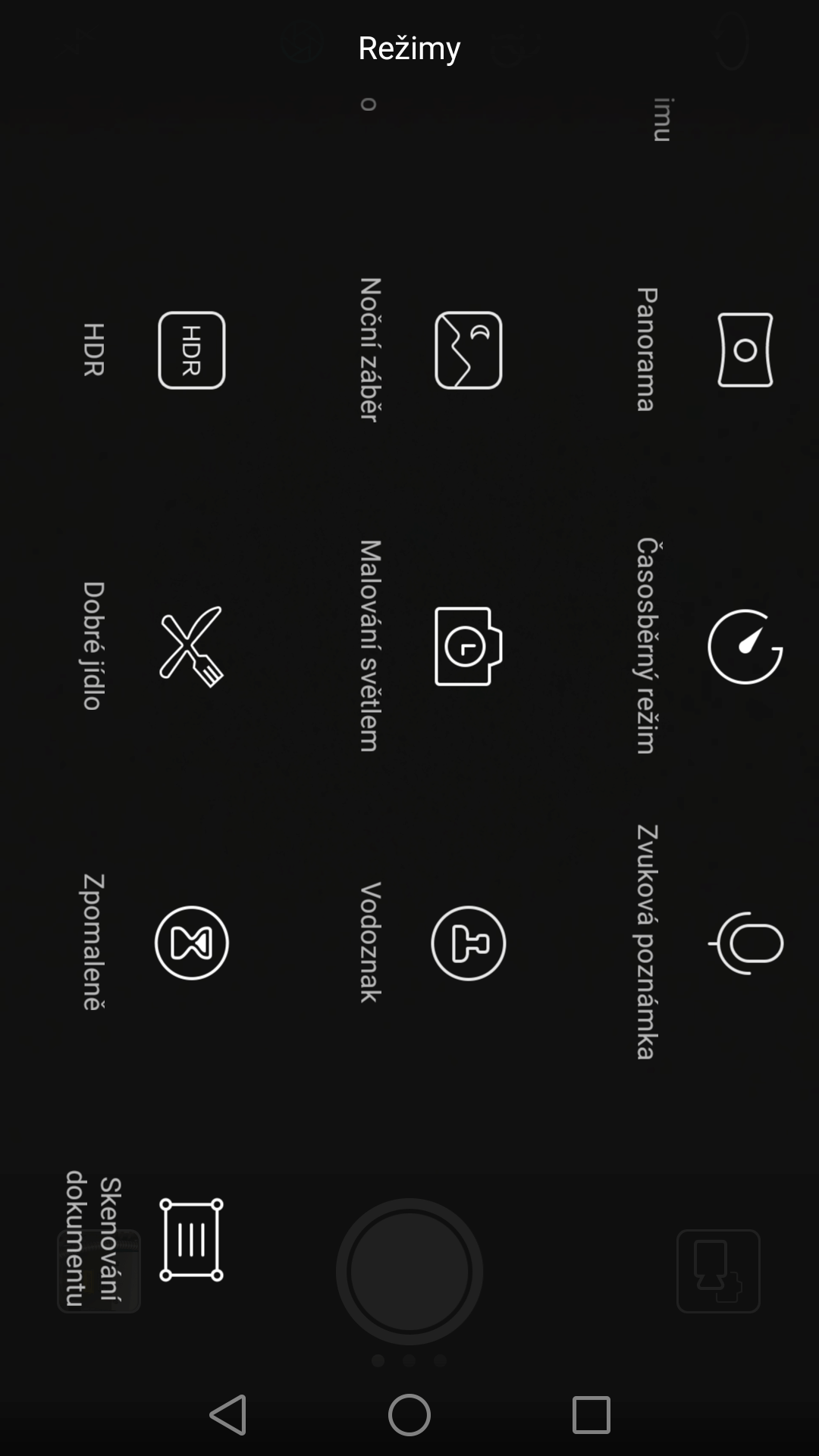Select Malování světlem mode
819x1456 pixels.
468,646
